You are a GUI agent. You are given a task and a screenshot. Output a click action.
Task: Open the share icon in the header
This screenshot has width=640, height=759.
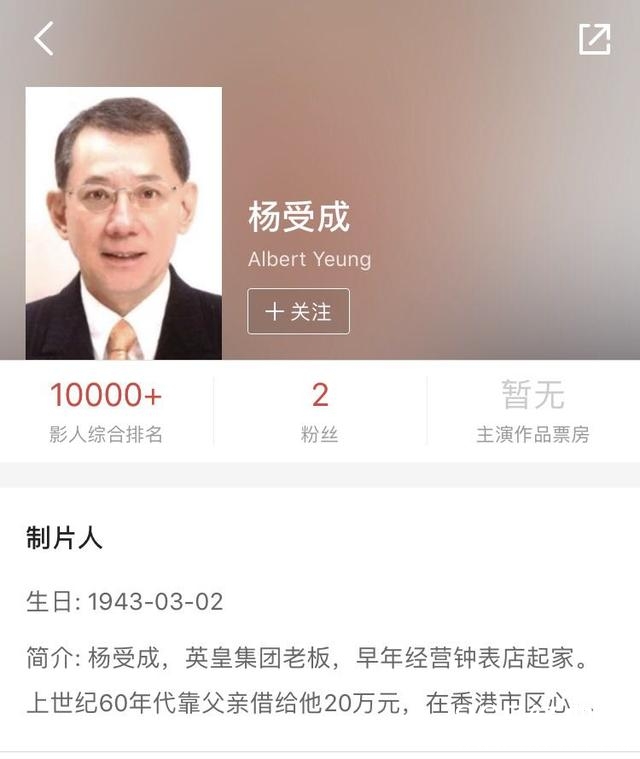click(x=594, y=39)
